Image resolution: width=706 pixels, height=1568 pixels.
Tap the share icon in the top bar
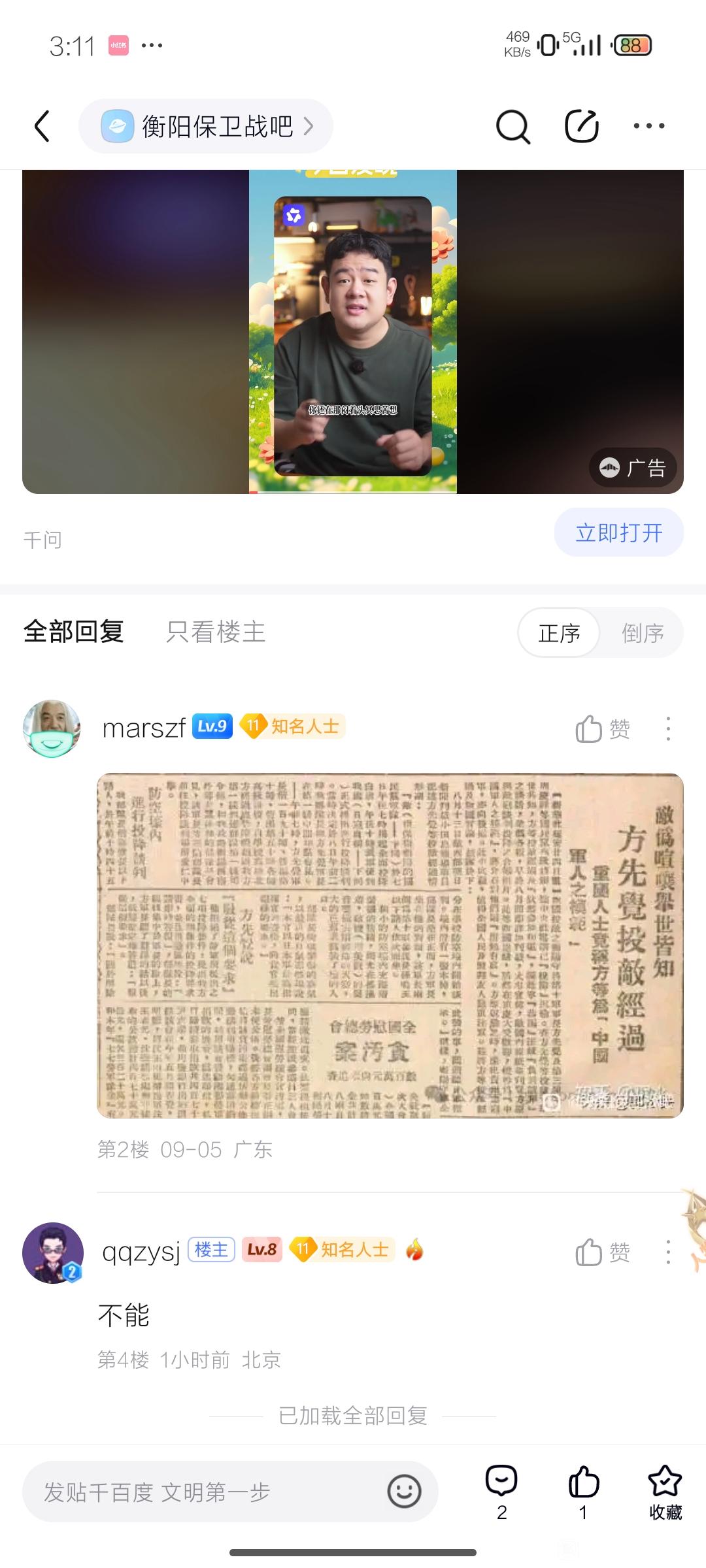(x=581, y=126)
